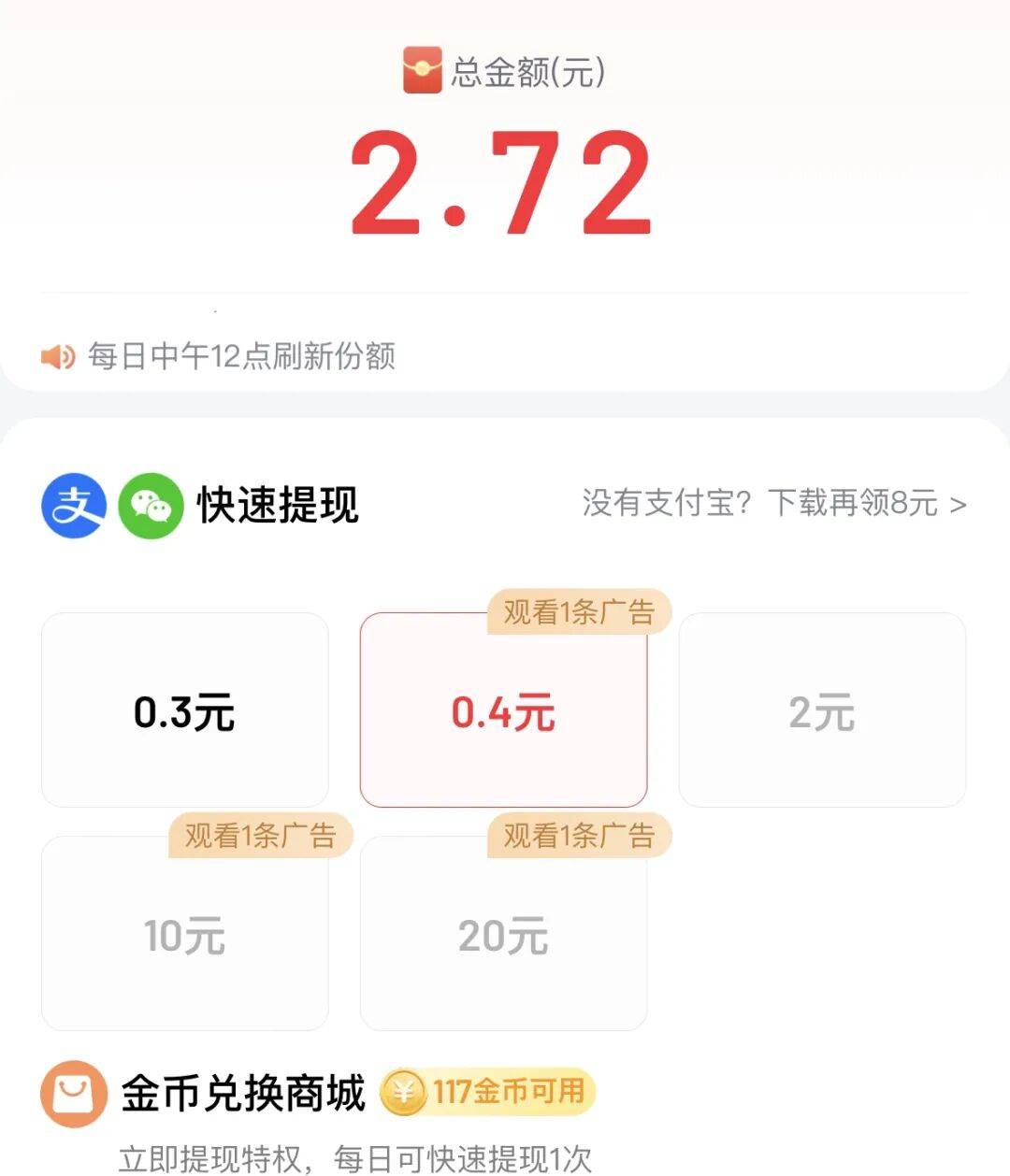Select the 0.3元 withdrawal amount
Image resolution: width=1010 pixels, height=1176 pixels.
point(184,710)
